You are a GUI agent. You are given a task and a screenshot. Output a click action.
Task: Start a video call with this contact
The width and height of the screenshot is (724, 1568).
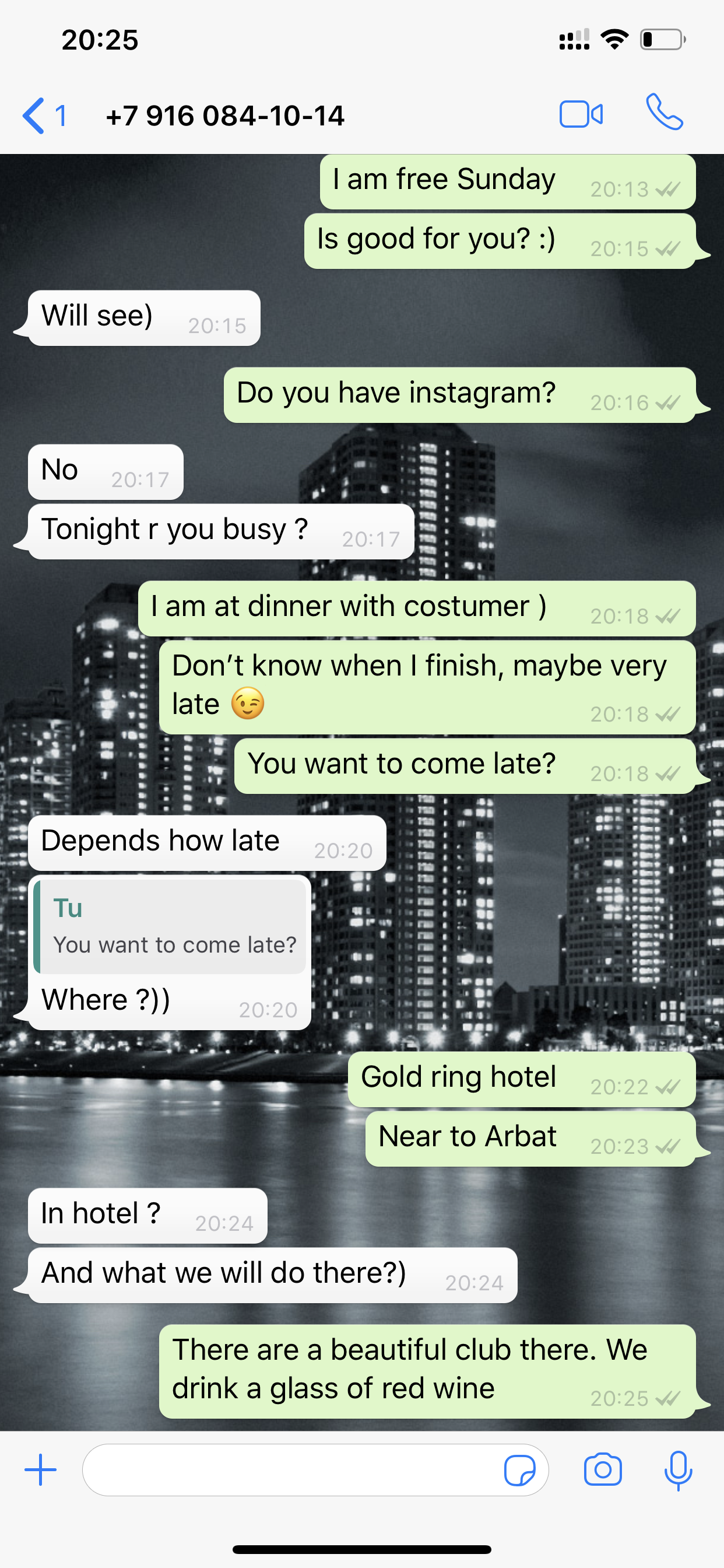click(581, 114)
